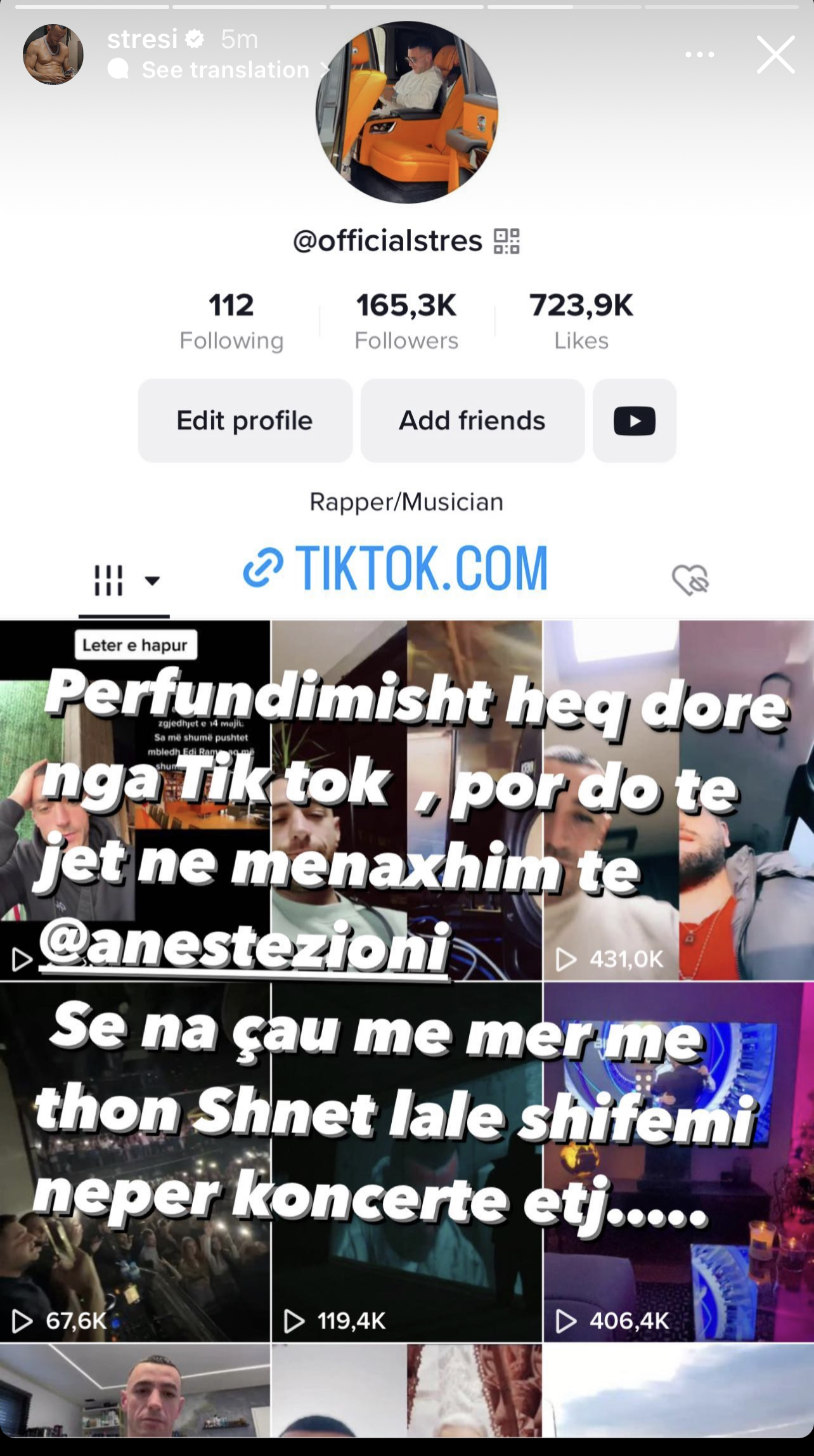Close the story viewer

click(775, 55)
